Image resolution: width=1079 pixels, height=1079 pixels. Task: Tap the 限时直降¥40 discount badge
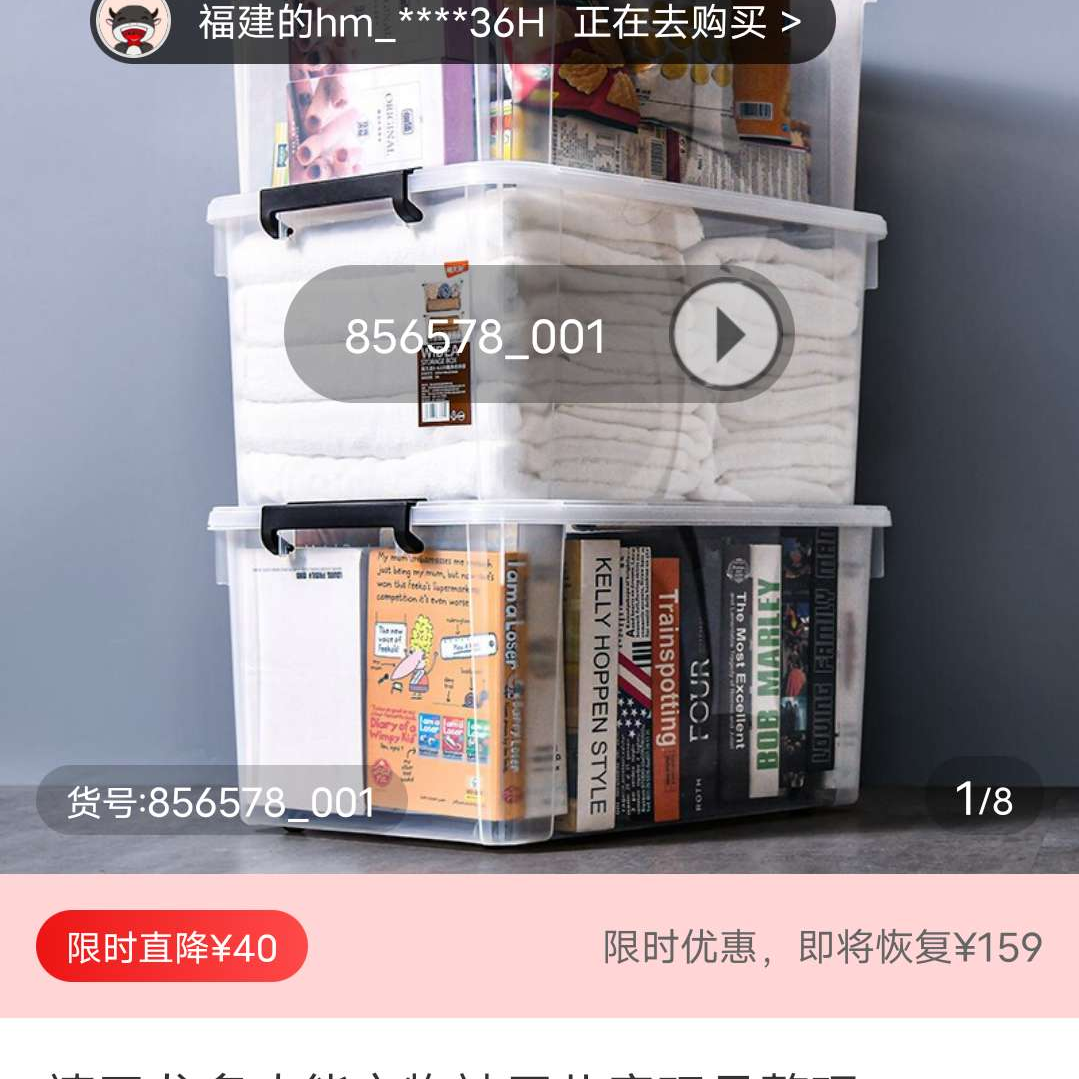tap(172, 947)
